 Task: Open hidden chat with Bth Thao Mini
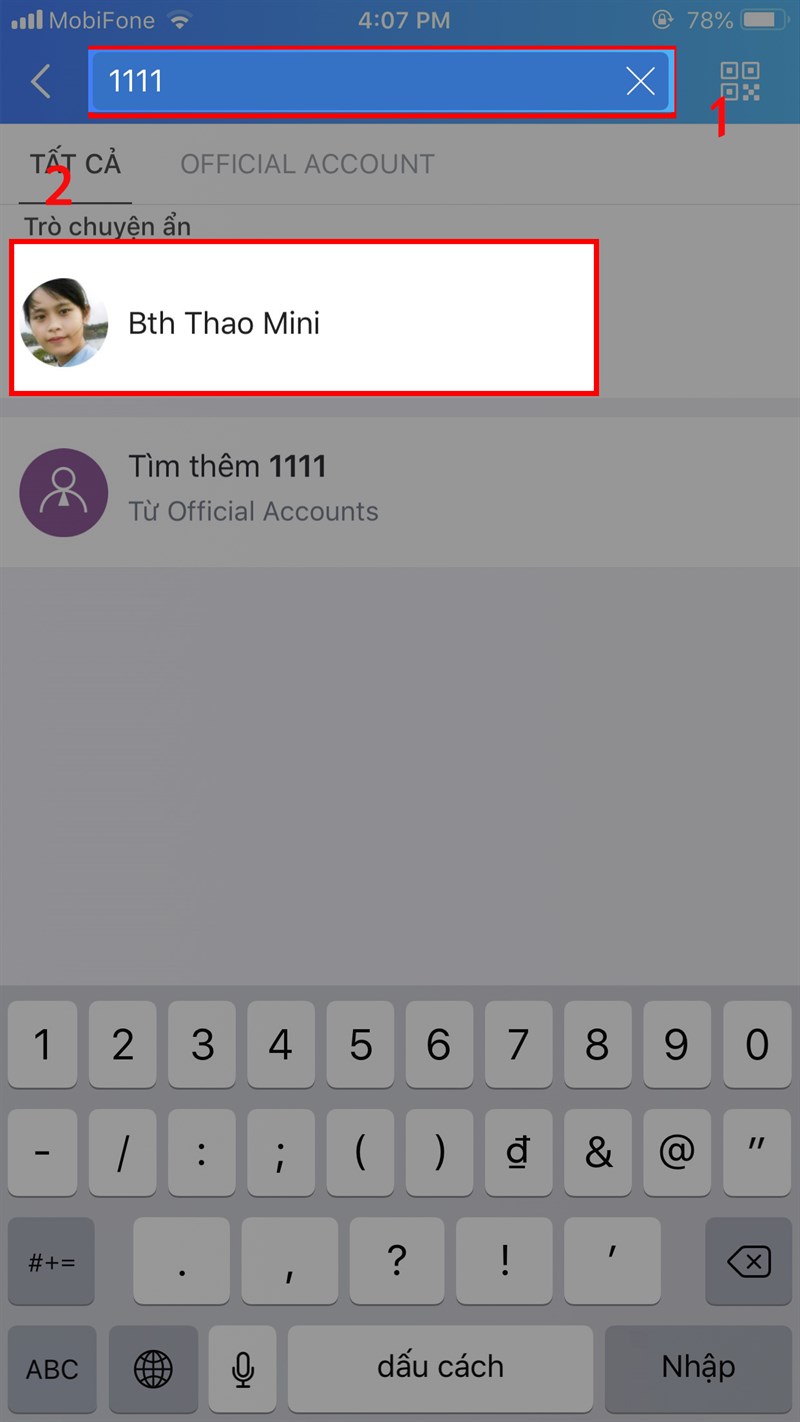[x=303, y=322]
